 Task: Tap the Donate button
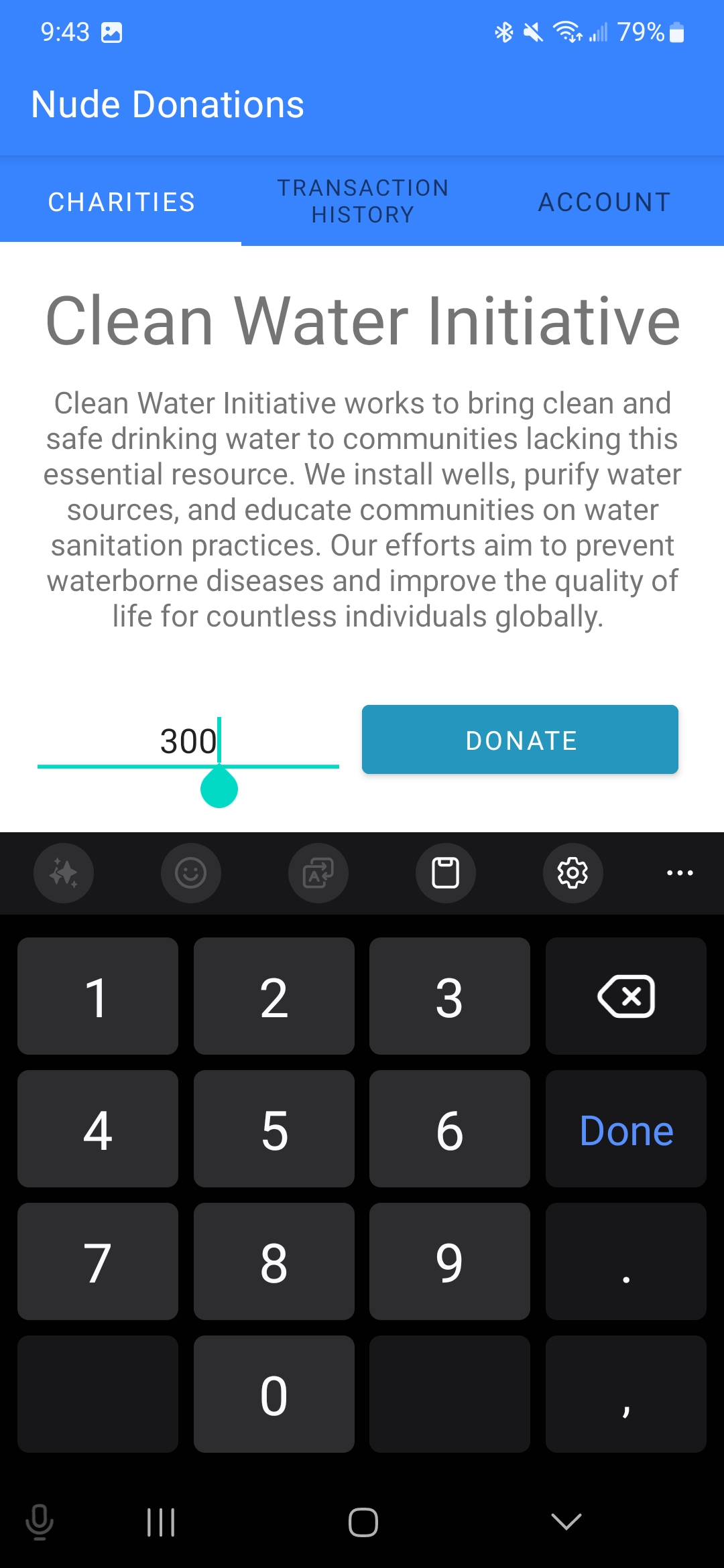[520, 740]
